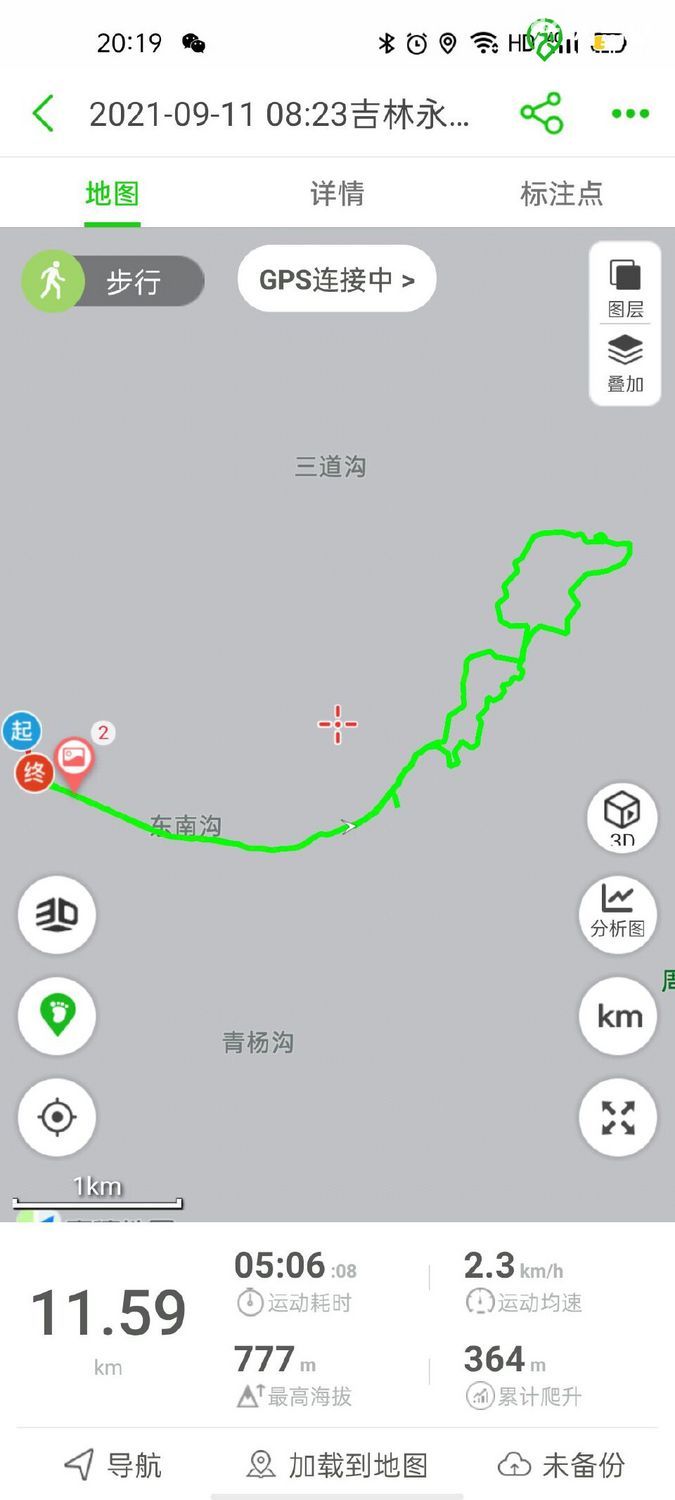
Task: Change the 步行 activity mode
Action: (x=113, y=281)
